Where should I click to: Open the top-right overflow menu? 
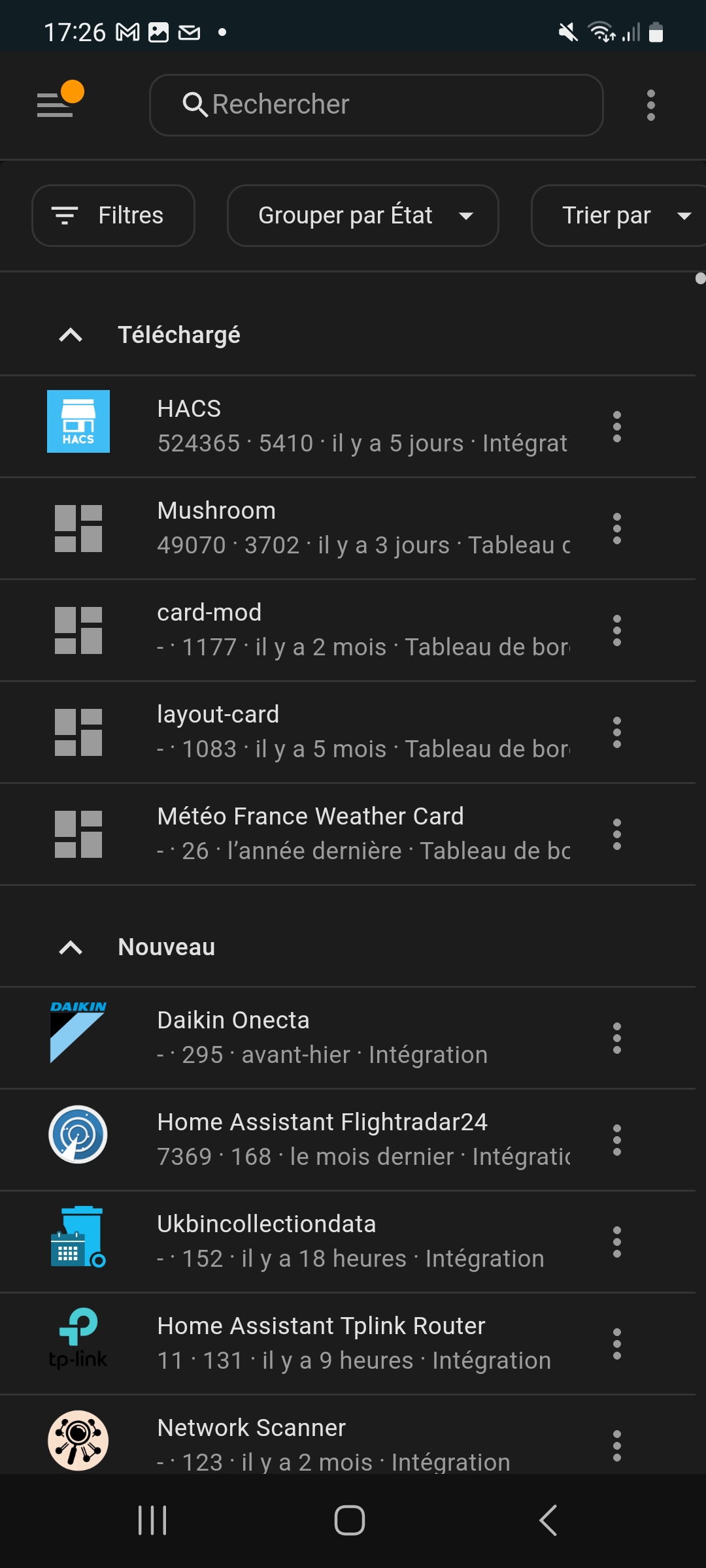click(650, 105)
